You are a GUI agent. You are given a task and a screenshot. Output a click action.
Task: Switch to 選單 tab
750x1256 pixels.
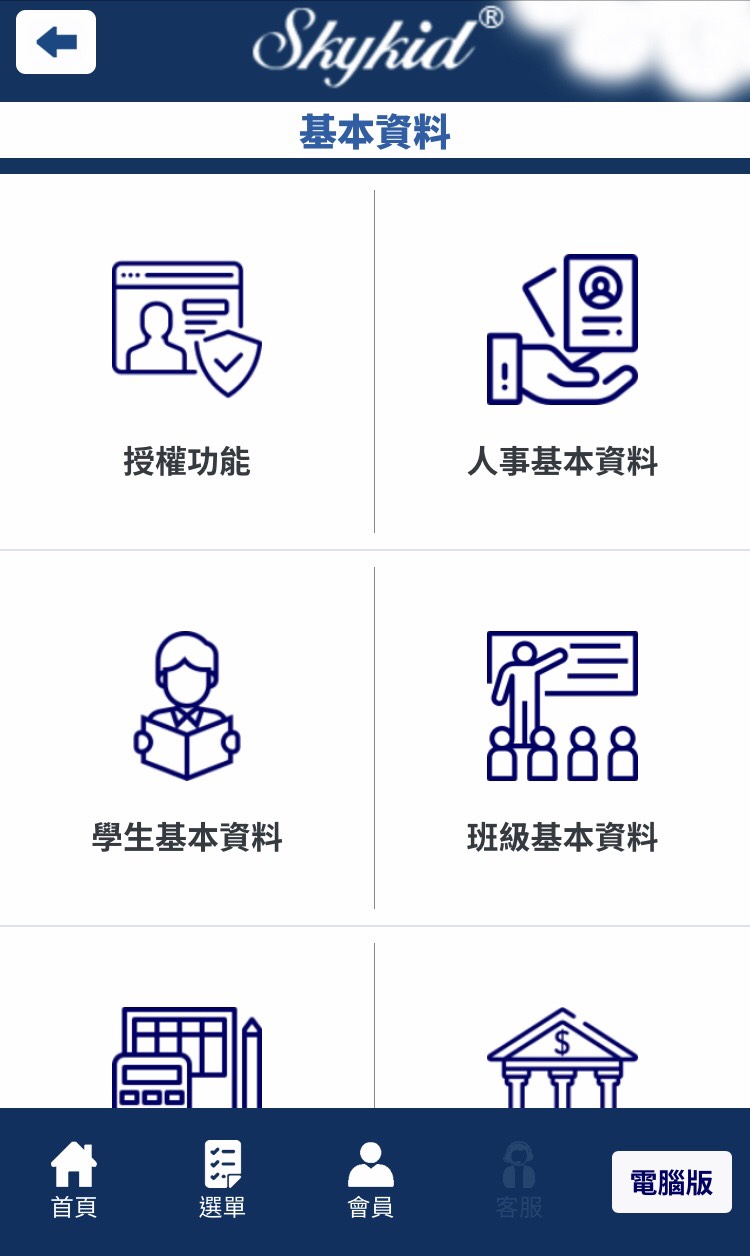click(x=222, y=1181)
